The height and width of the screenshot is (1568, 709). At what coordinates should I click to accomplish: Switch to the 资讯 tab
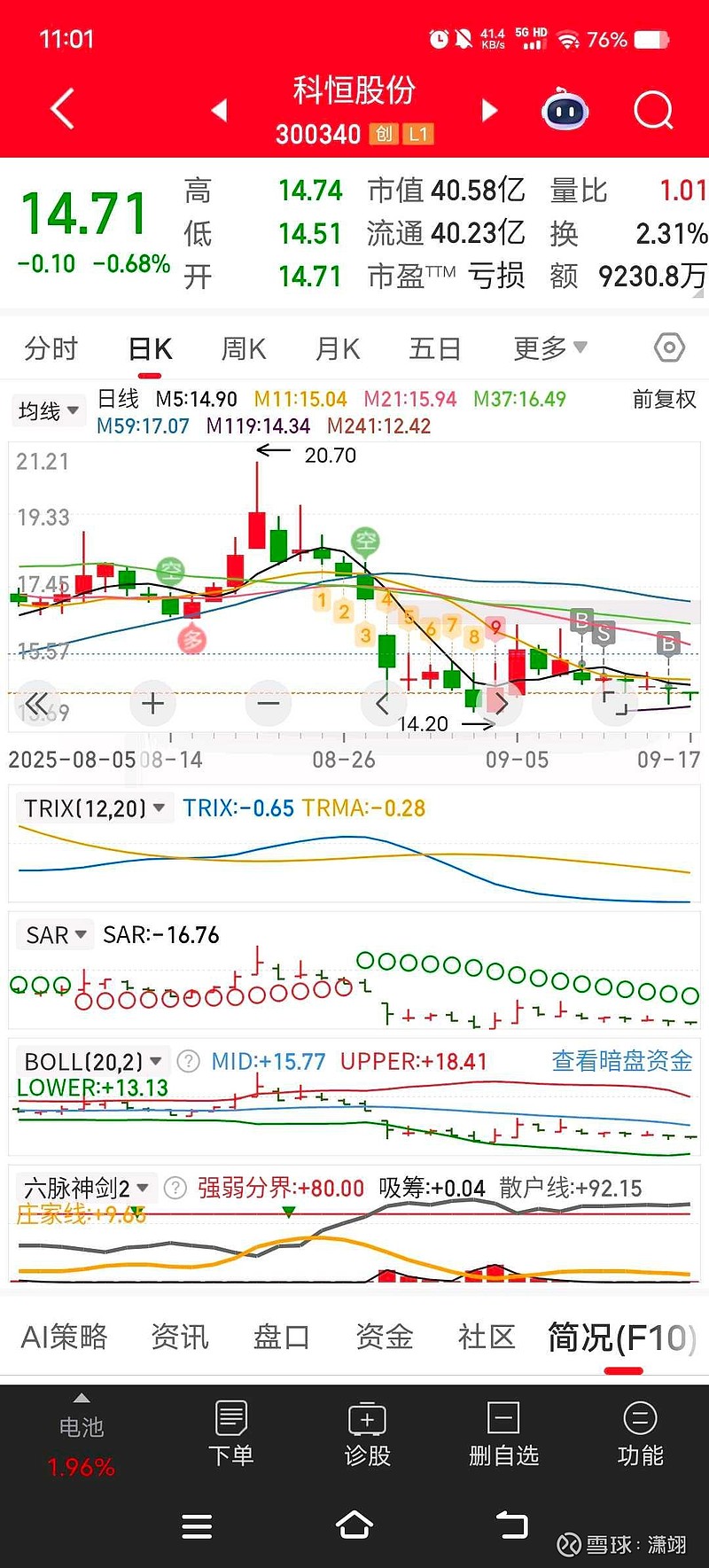pyautogui.click(x=180, y=1337)
